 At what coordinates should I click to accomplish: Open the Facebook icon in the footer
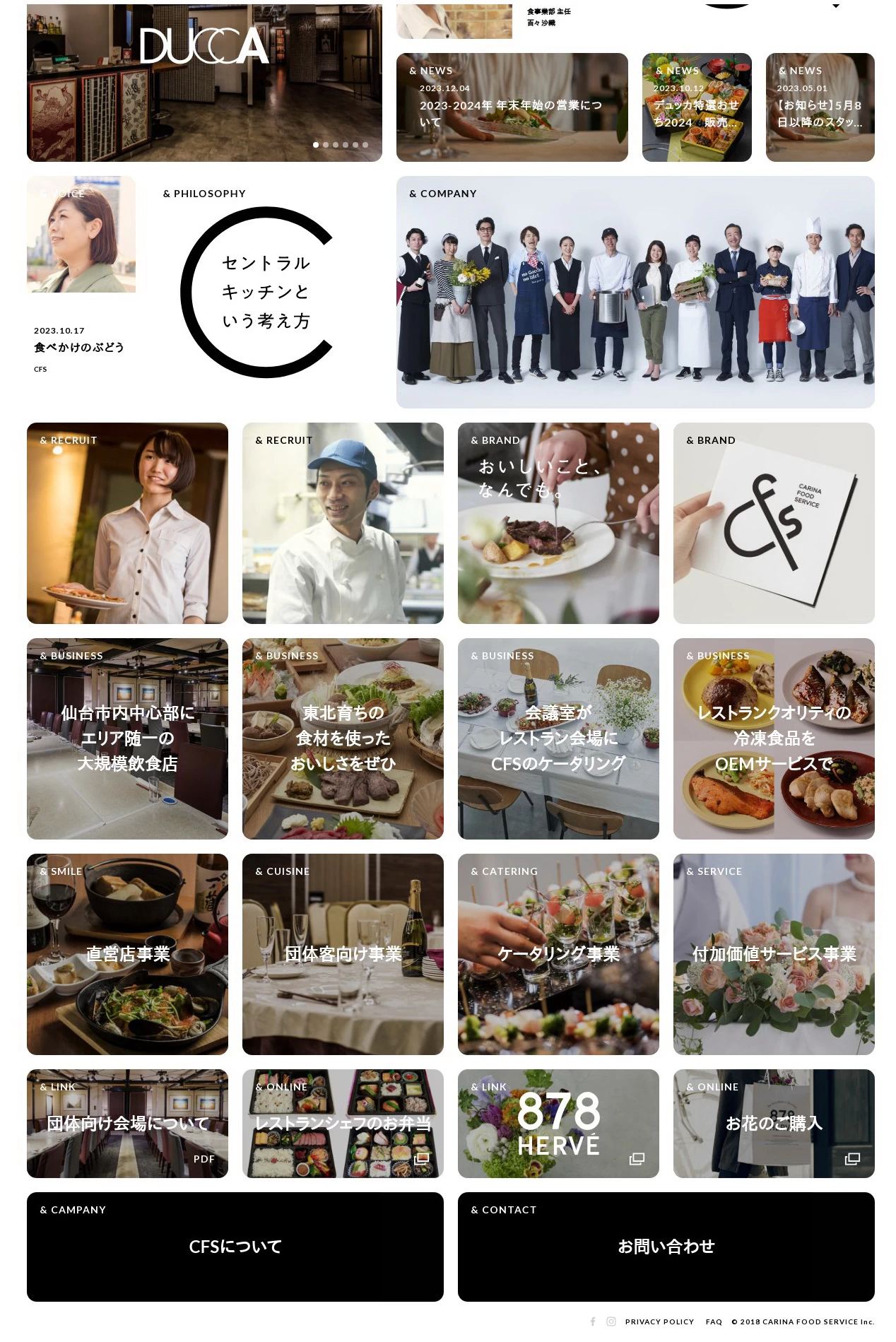click(x=593, y=1322)
